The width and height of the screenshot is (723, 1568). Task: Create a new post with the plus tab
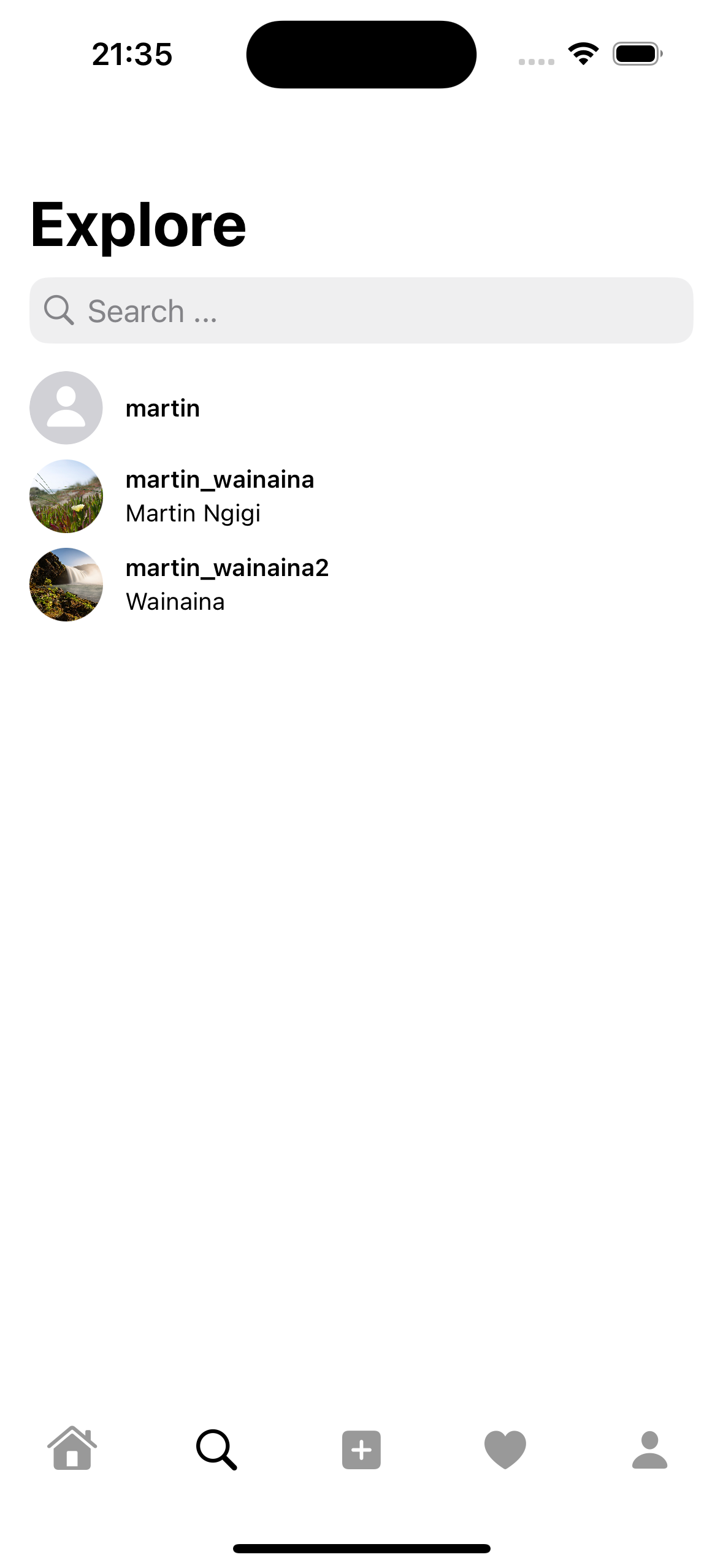click(x=361, y=1449)
